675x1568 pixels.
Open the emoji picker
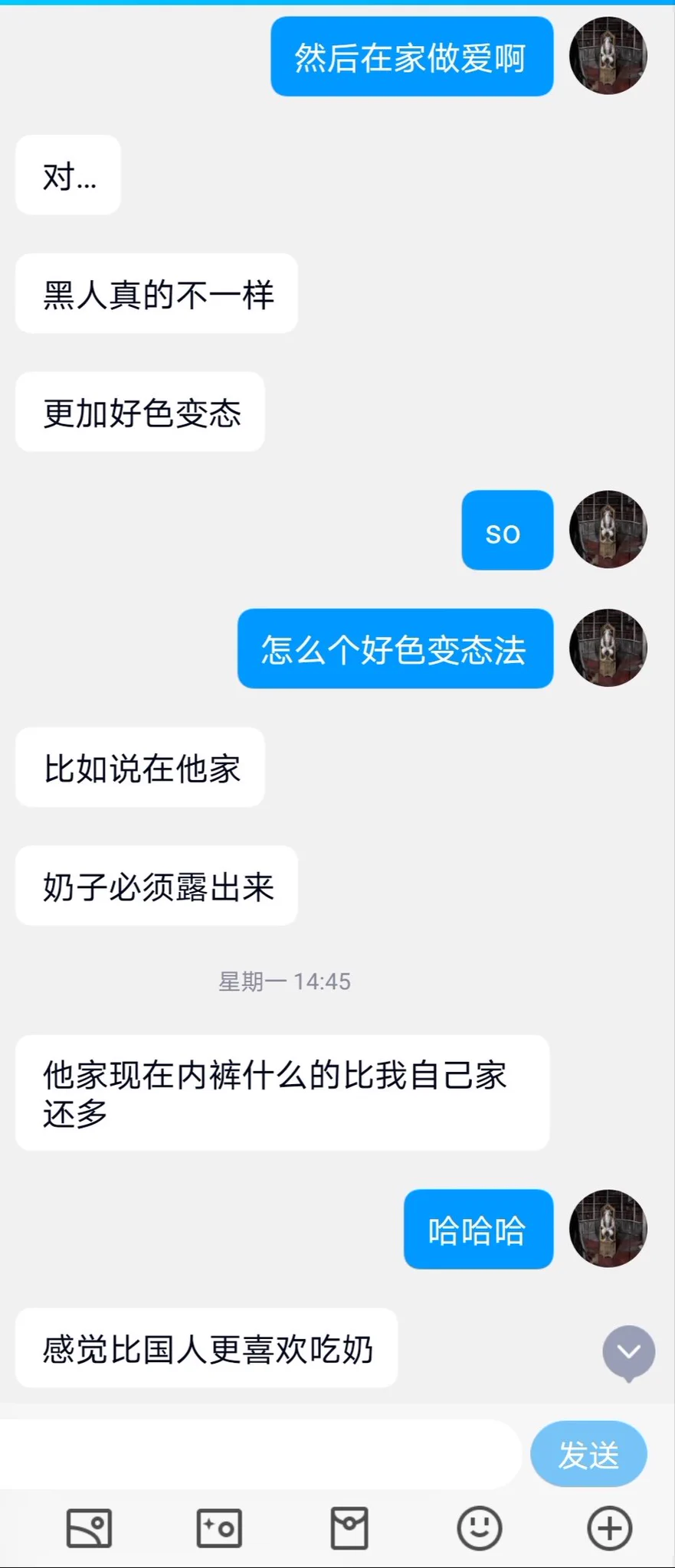tap(480, 1528)
